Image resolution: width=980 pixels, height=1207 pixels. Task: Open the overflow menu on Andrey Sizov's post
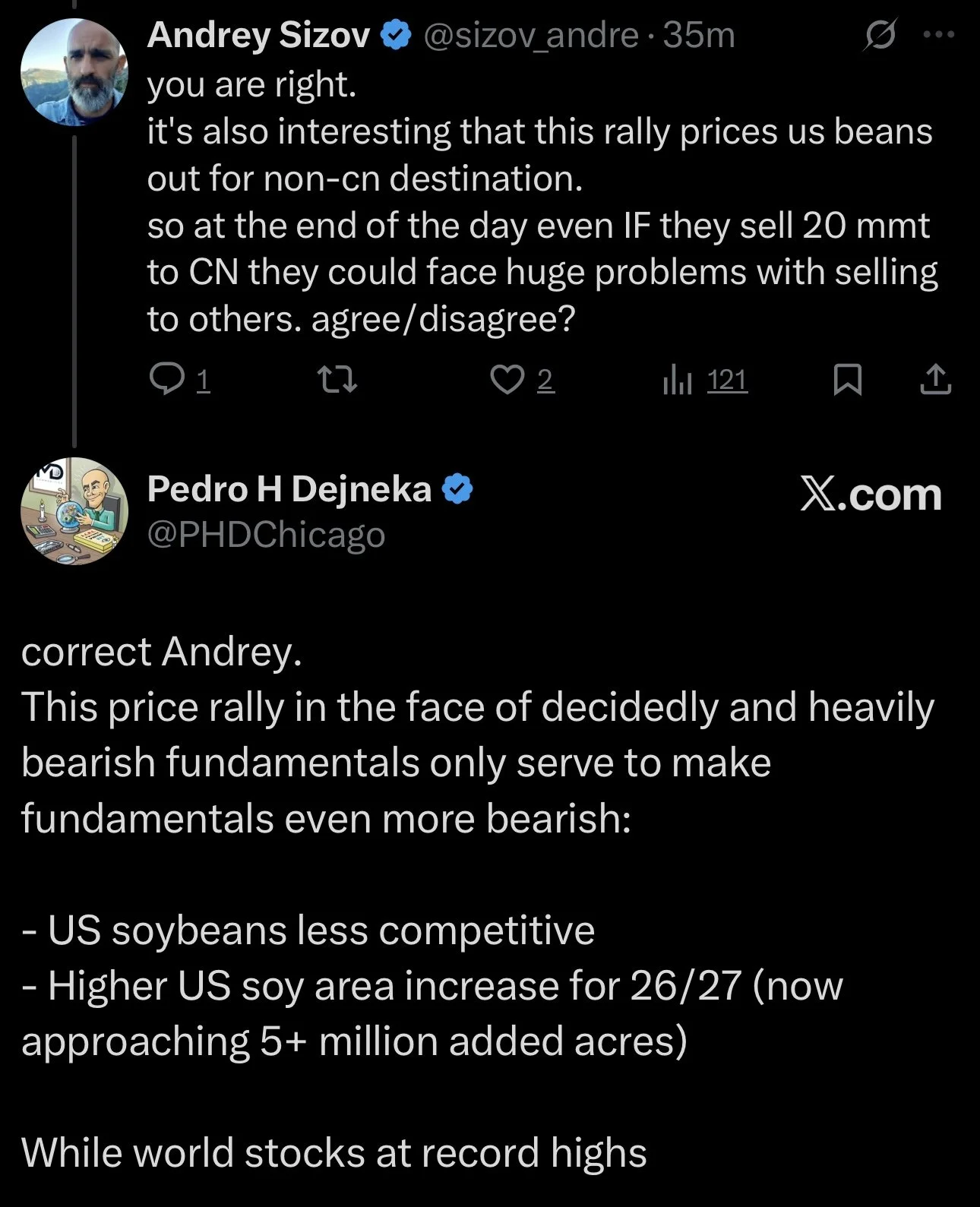tap(939, 34)
